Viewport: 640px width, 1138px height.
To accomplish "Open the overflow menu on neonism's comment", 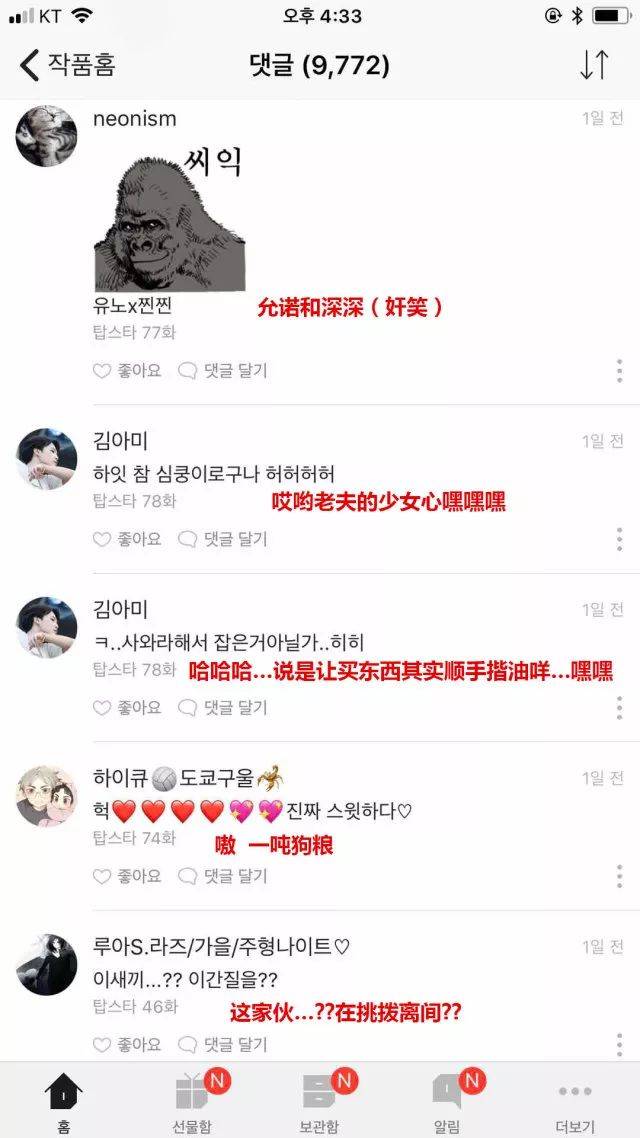I will coord(620,371).
